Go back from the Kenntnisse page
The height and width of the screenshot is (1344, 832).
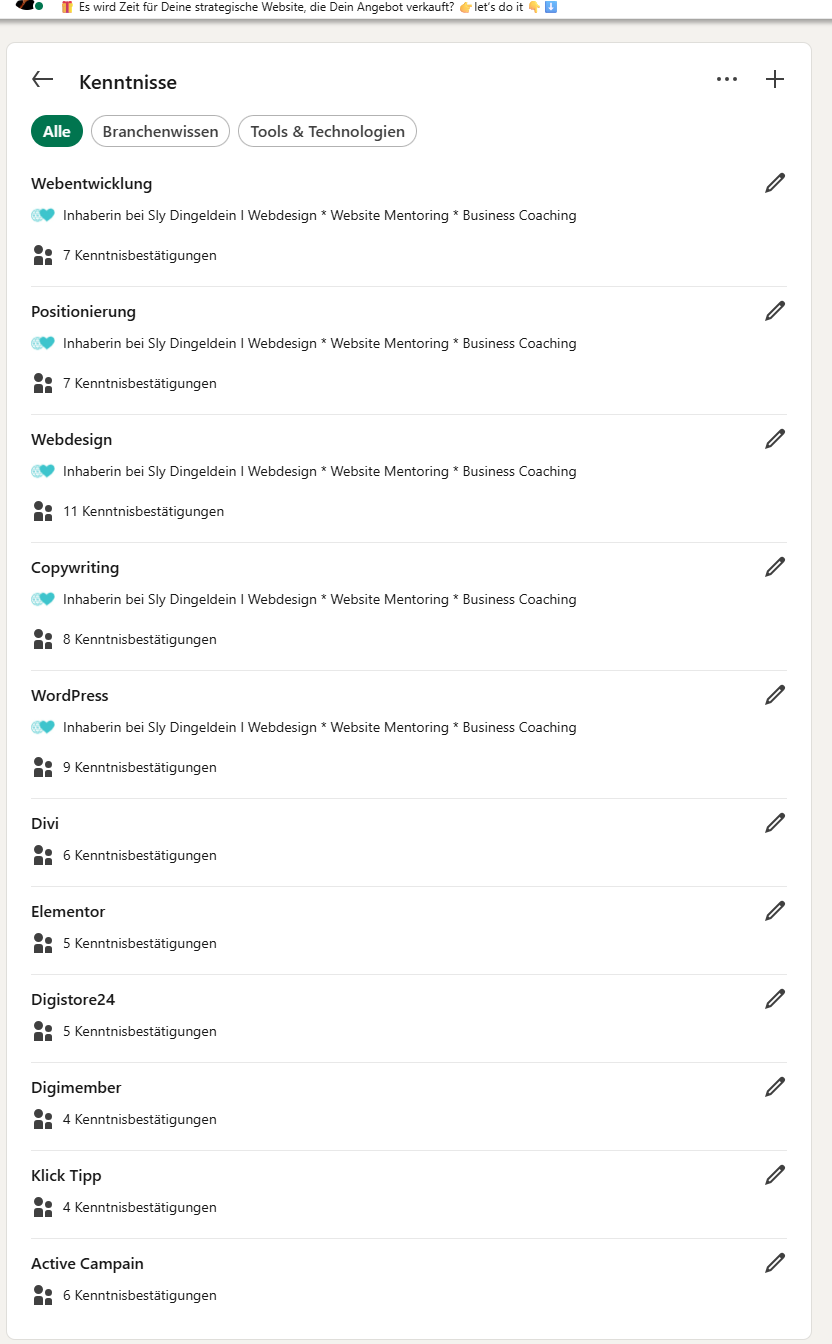click(42, 80)
